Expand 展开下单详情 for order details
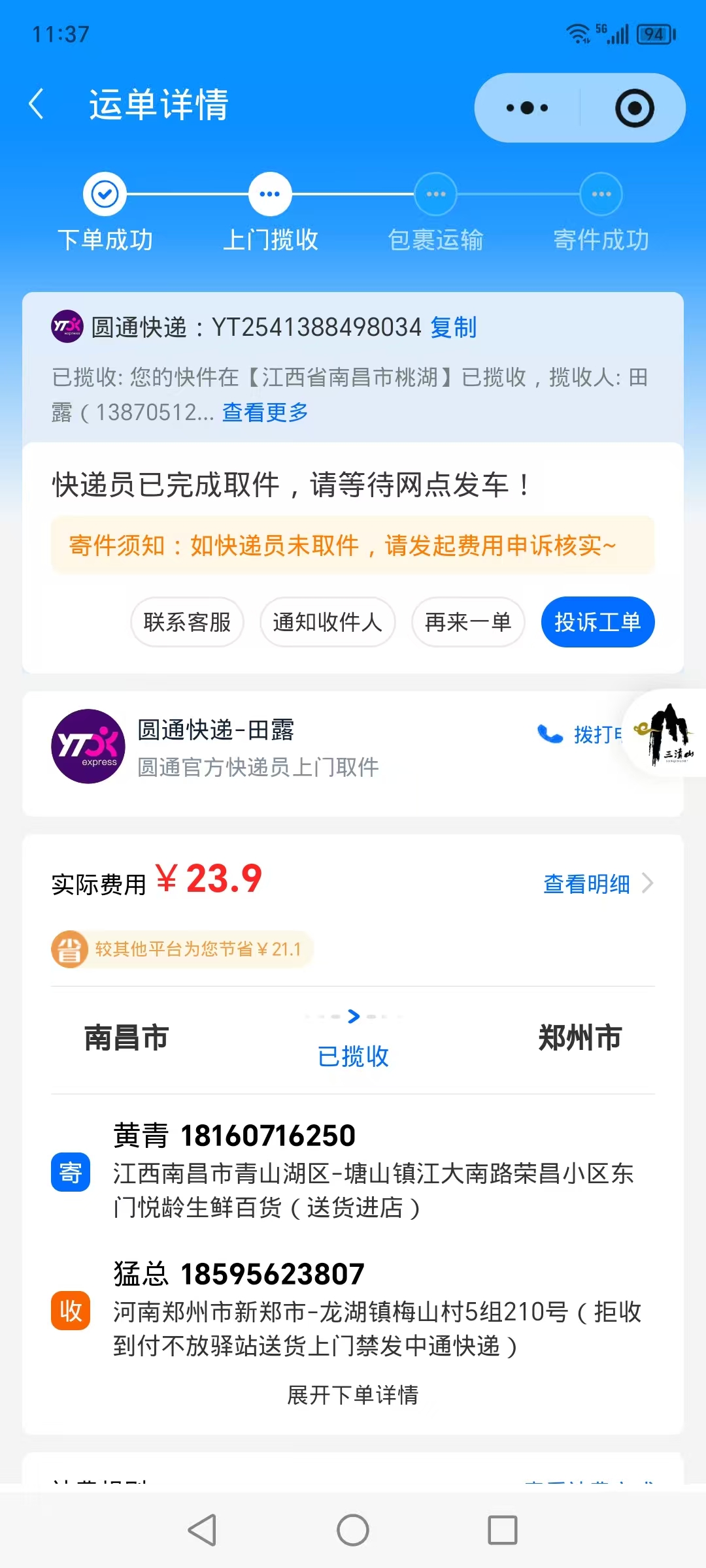 [x=353, y=1395]
